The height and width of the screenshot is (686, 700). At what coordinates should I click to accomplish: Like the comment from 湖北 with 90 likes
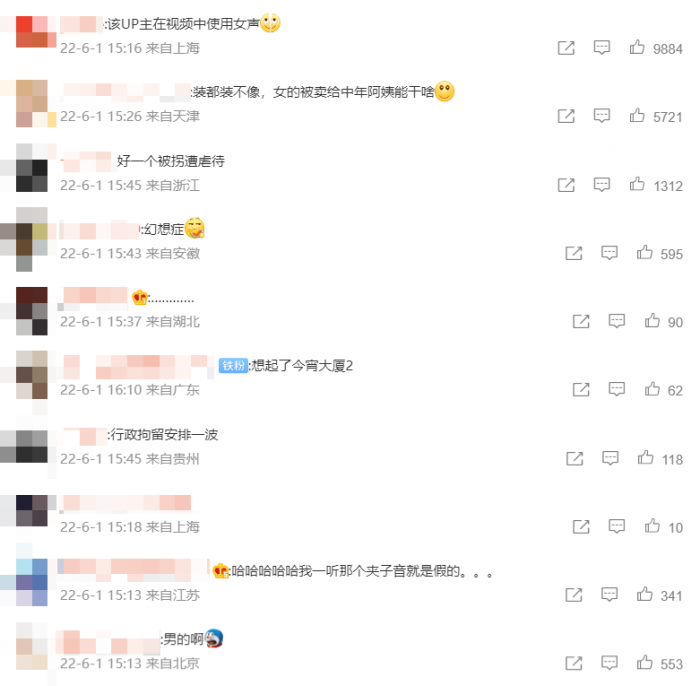coord(652,321)
